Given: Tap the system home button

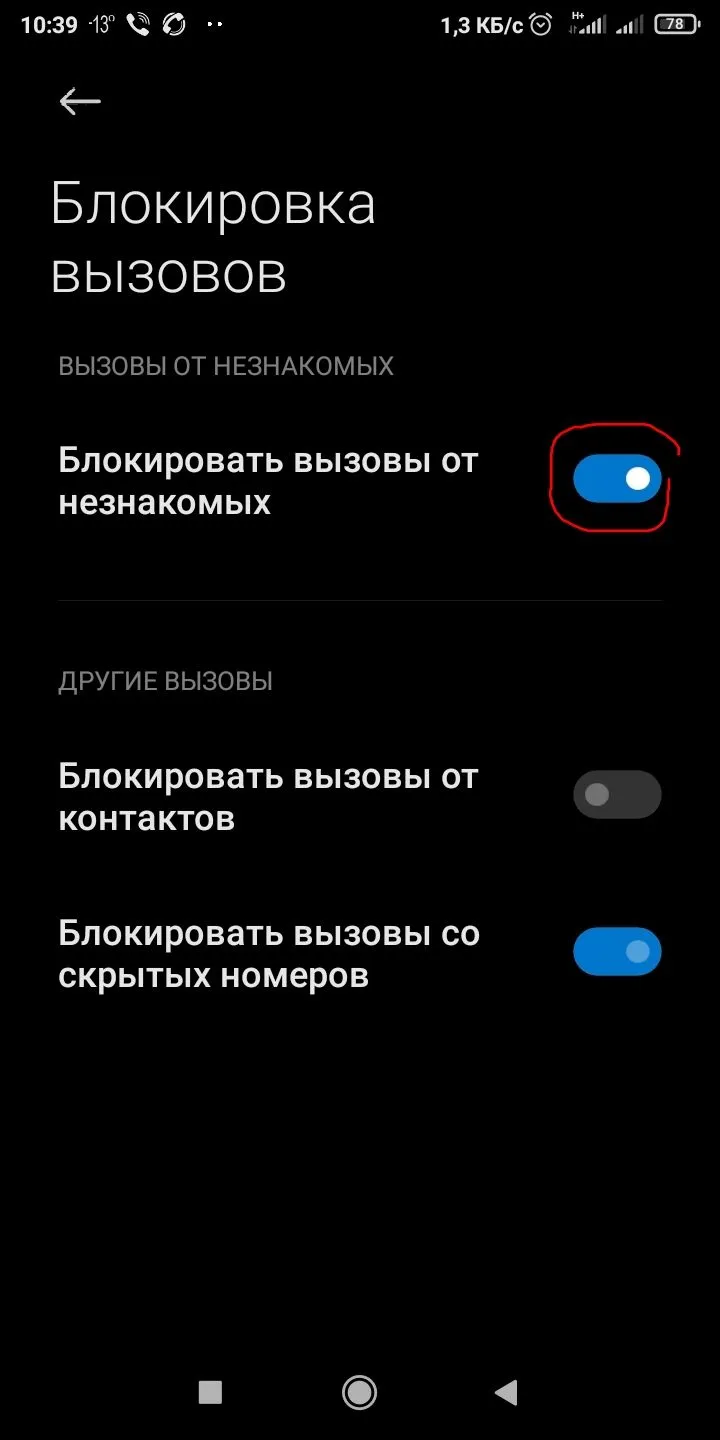Looking at the screenshot, I should (359, 1391).
